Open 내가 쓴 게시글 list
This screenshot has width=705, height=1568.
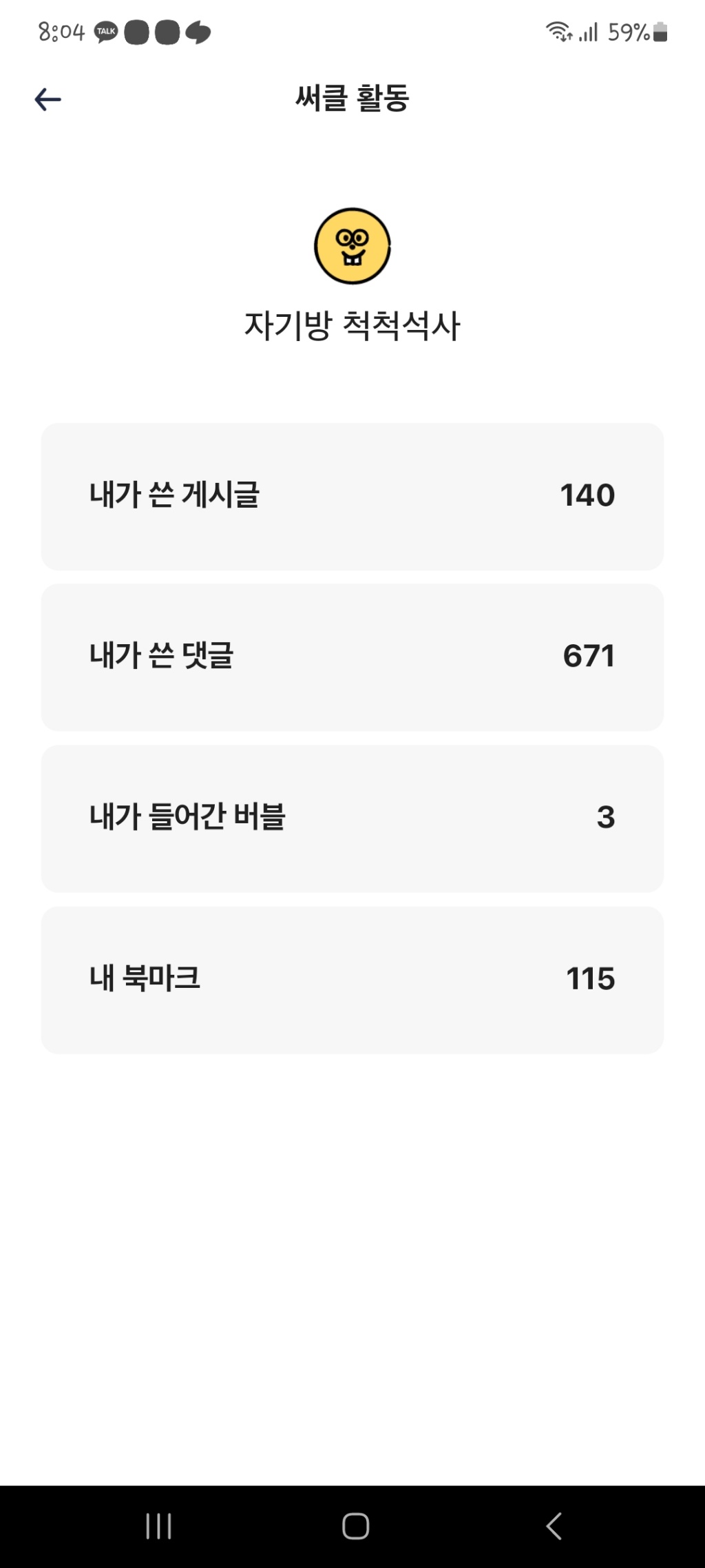(x=352, y=496)
